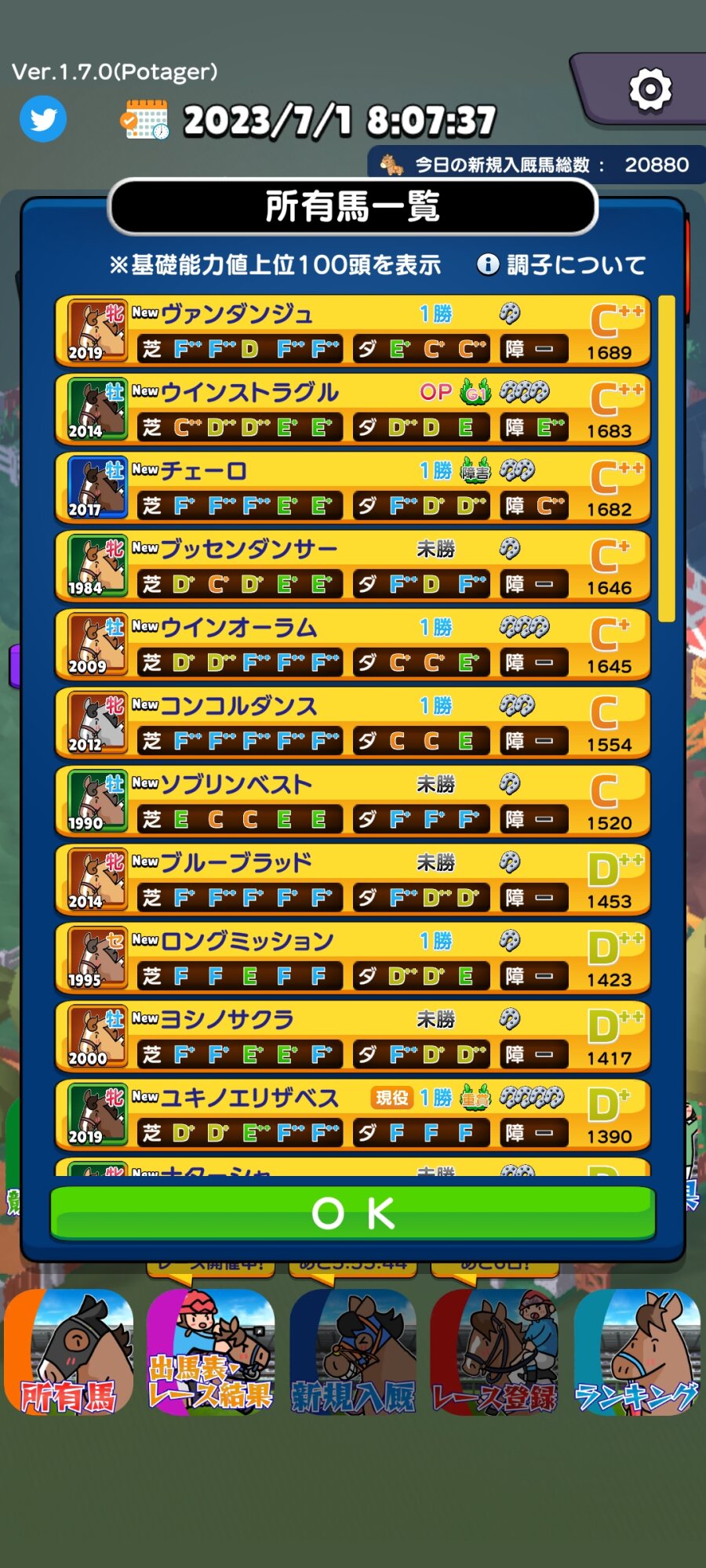
Task: Open the 調子について info link
Action: 562,265
